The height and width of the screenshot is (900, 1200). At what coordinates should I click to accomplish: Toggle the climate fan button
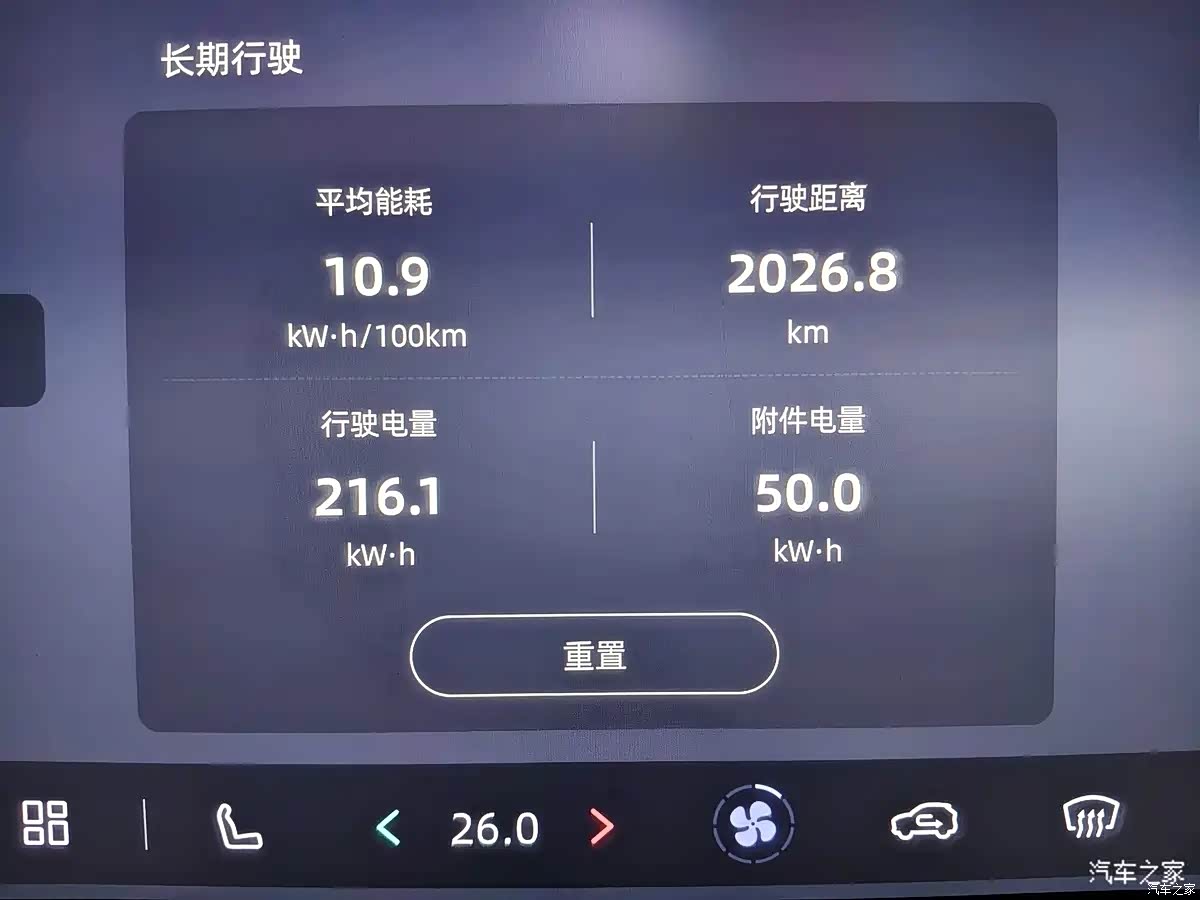[753, 825]
